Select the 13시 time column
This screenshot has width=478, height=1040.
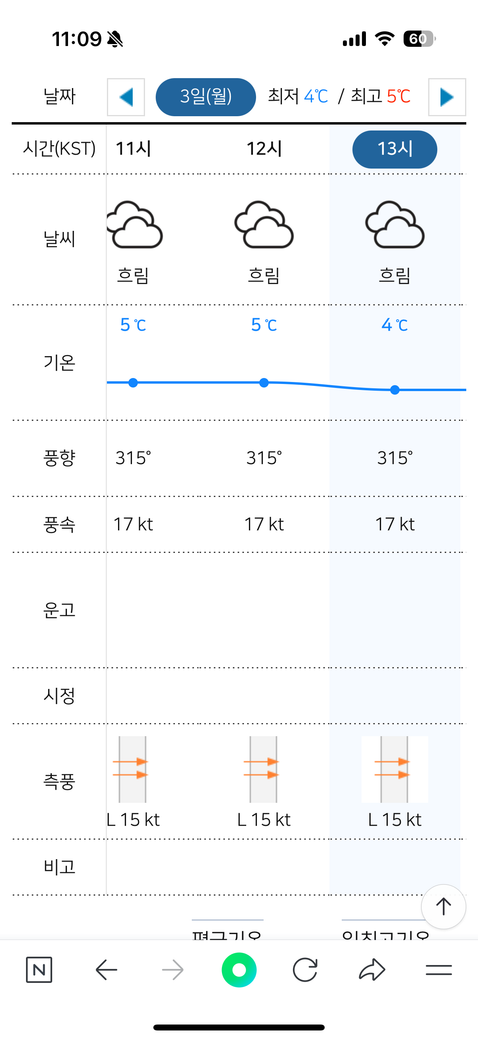(x=394, y=149)
